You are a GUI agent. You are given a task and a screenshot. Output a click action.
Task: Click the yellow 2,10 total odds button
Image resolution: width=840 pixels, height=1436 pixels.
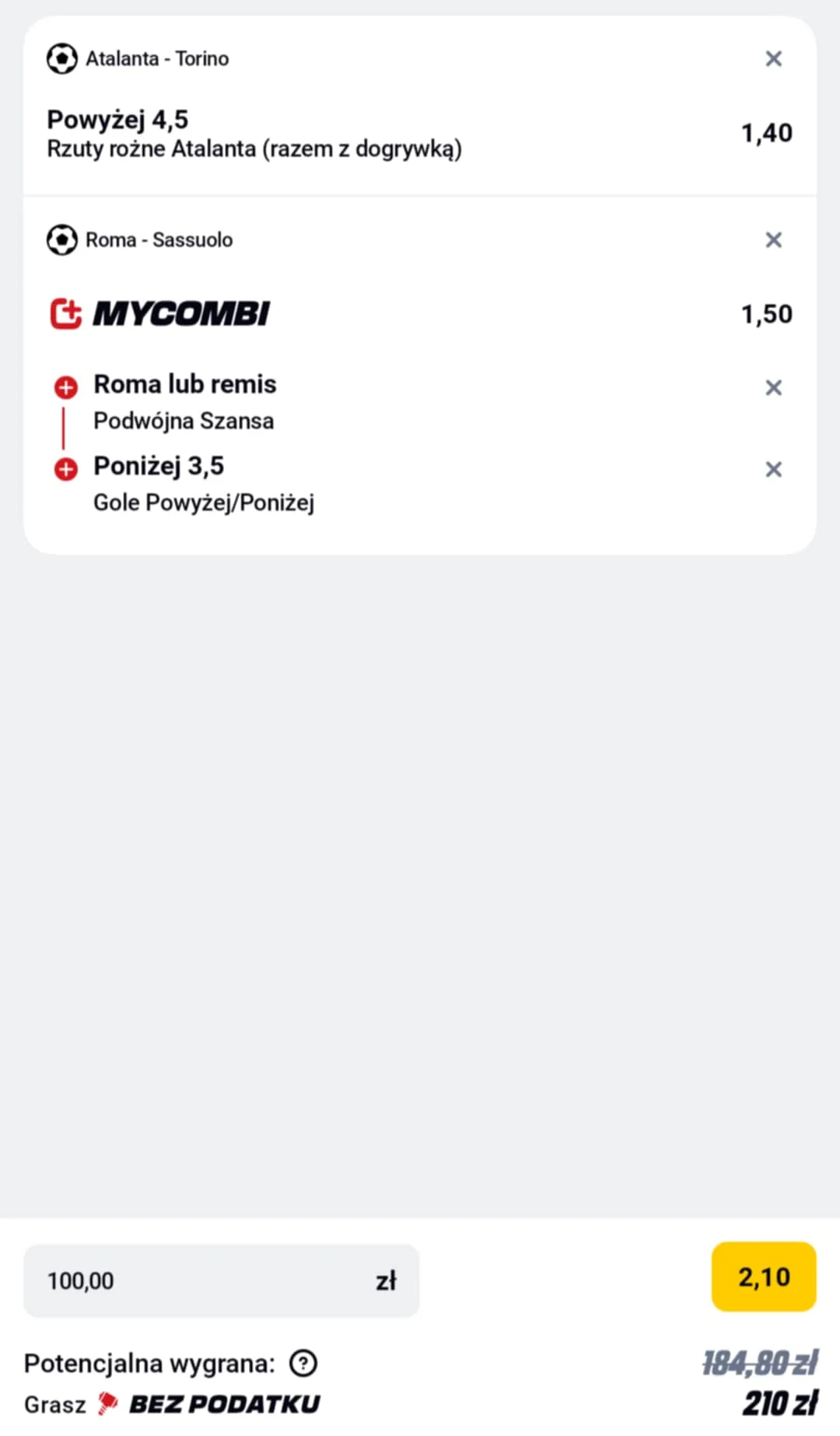[x=765, y=1276]
